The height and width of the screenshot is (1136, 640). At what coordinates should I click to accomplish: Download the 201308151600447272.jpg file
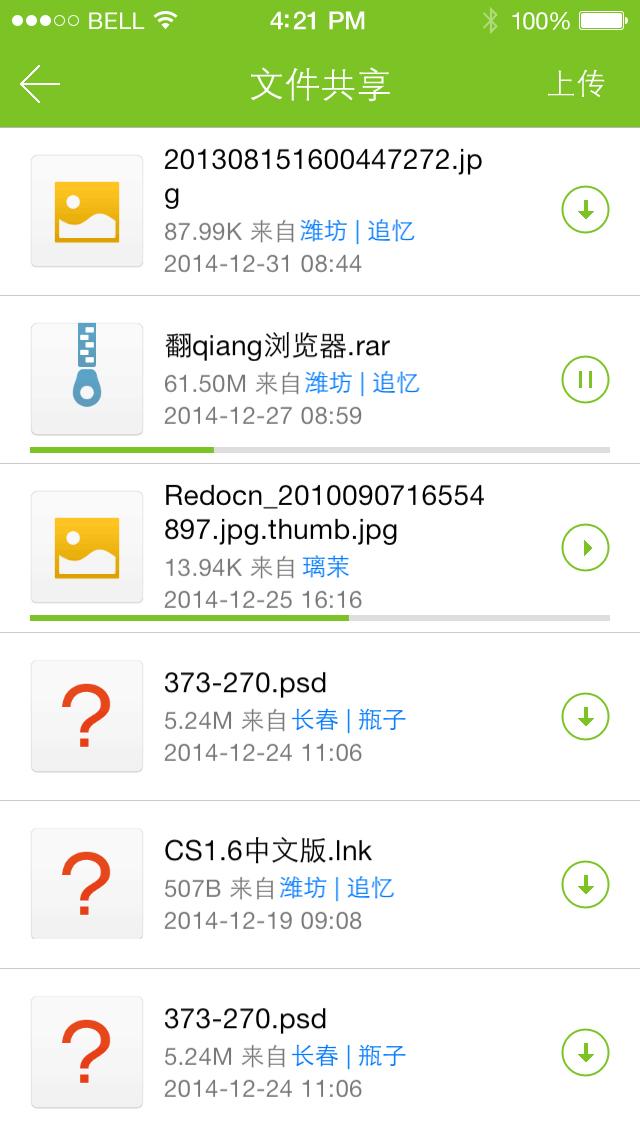click(x=585, y=211)
